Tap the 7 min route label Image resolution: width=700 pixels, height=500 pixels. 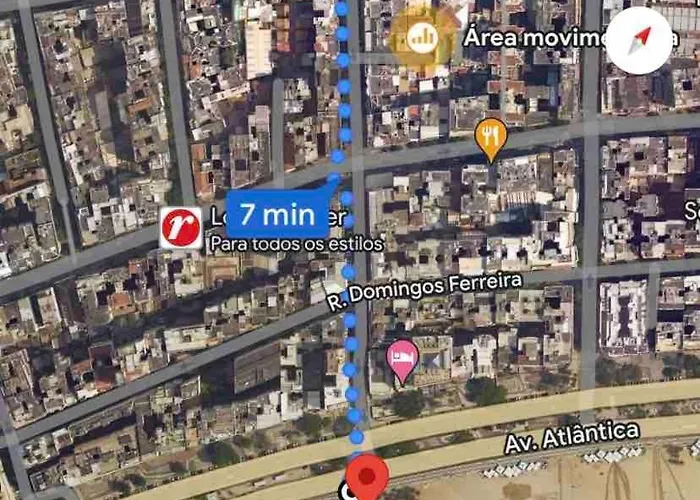277,213
